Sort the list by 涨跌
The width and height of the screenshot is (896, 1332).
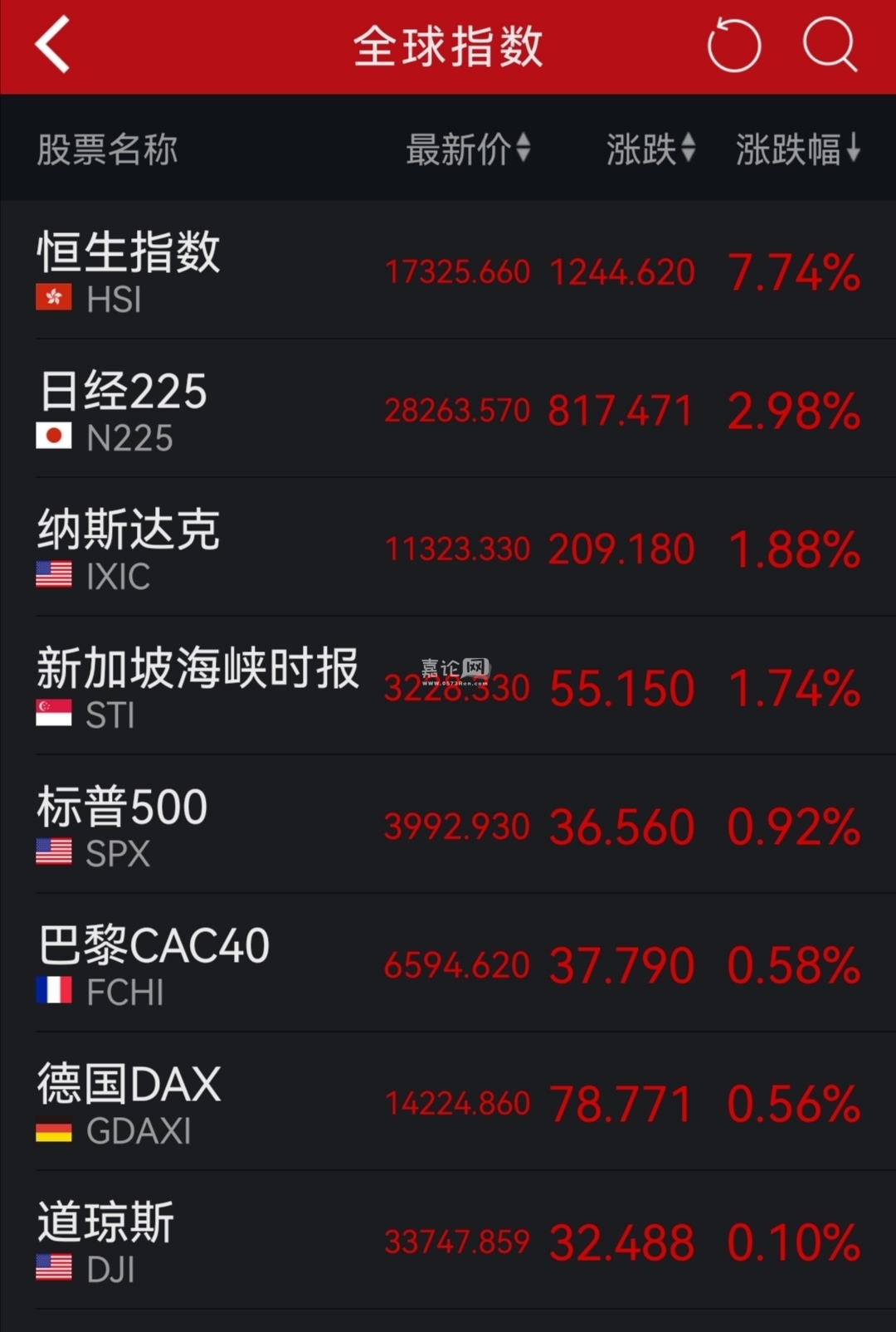click(650, 149)
